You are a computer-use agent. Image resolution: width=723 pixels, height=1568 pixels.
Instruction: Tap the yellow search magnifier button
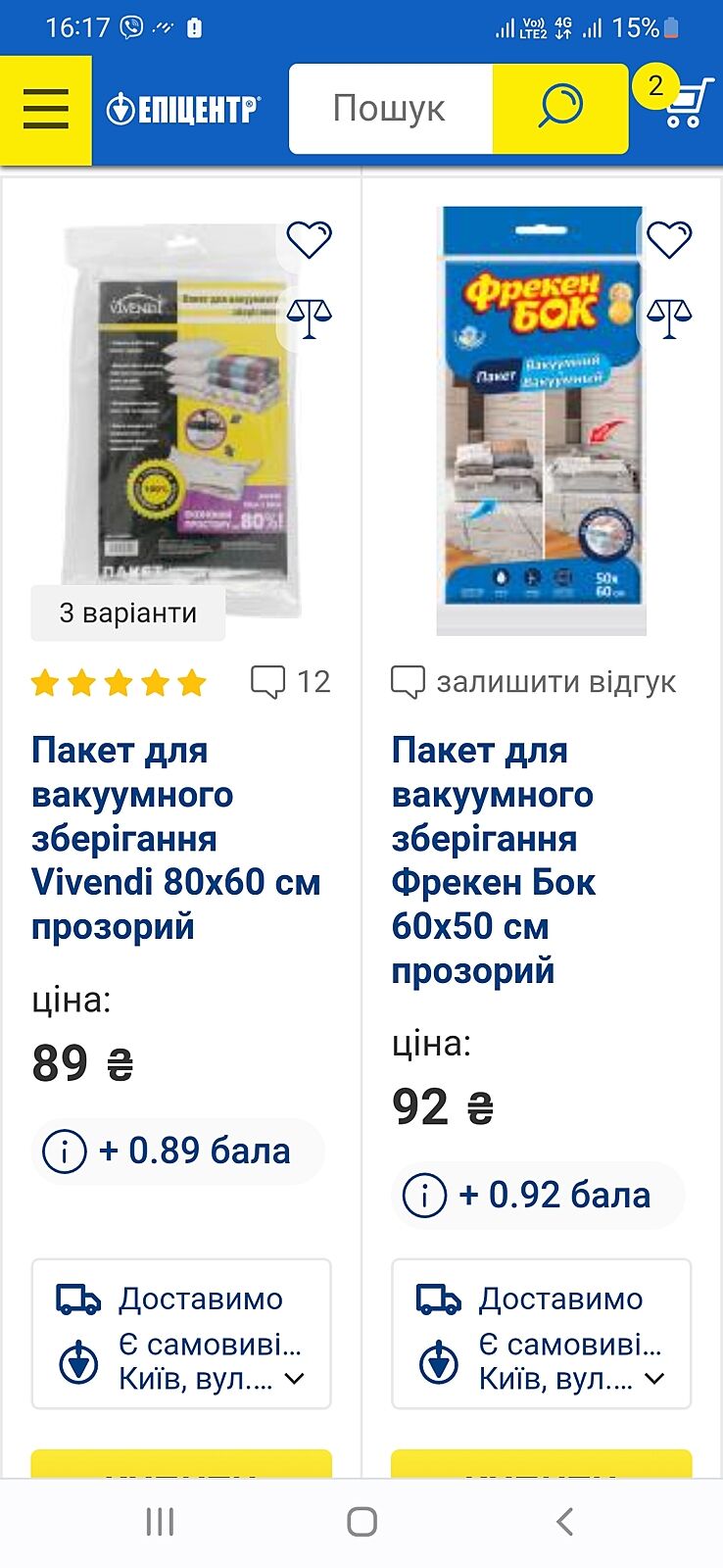click(560, 109)
